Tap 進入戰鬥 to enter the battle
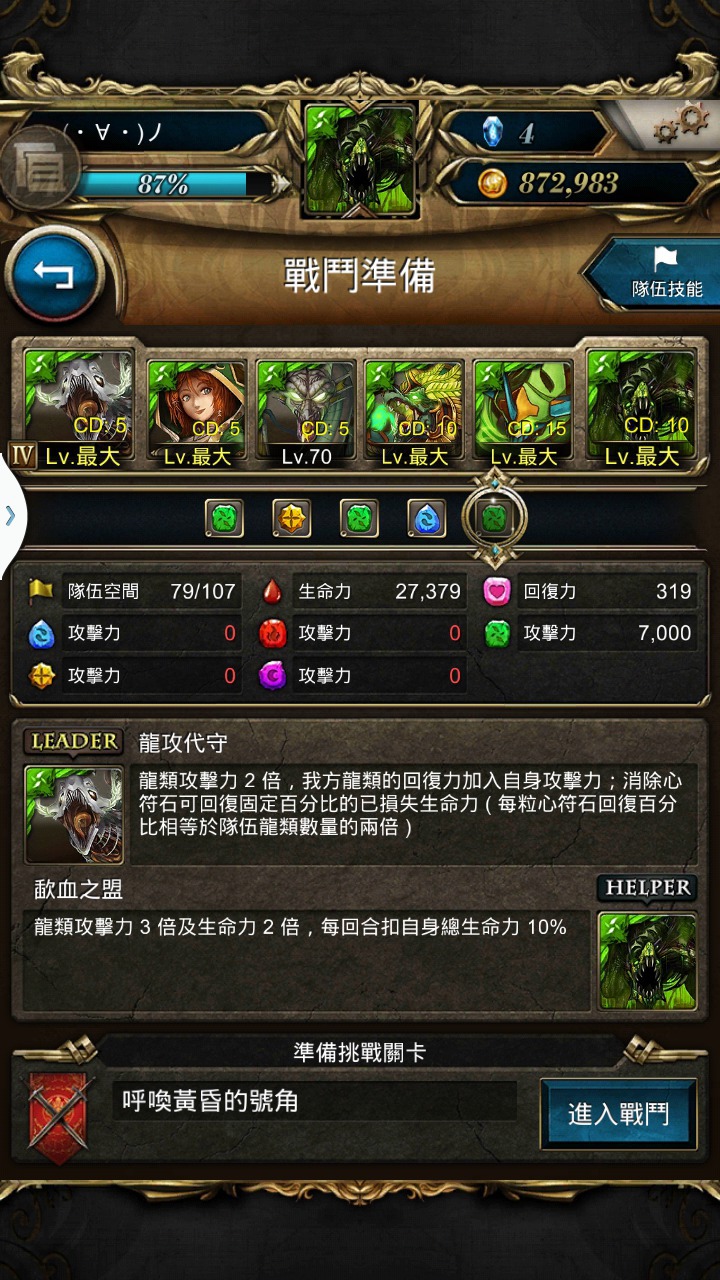This screenshot has width=720, height=1280. (x=618, y=1114)
